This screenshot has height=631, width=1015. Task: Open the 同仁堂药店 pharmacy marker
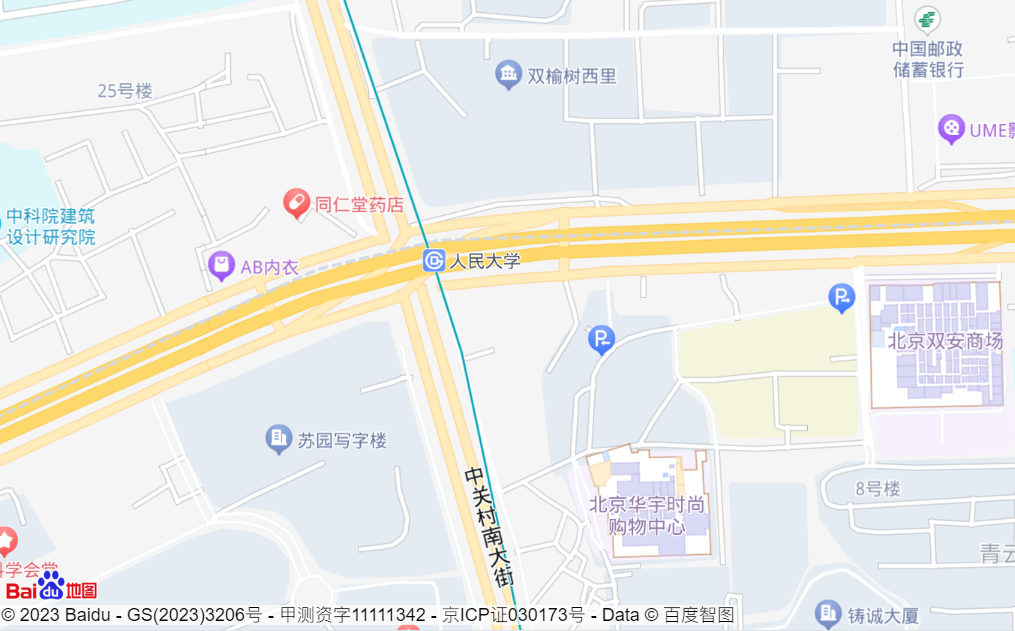tap(296, 204)
